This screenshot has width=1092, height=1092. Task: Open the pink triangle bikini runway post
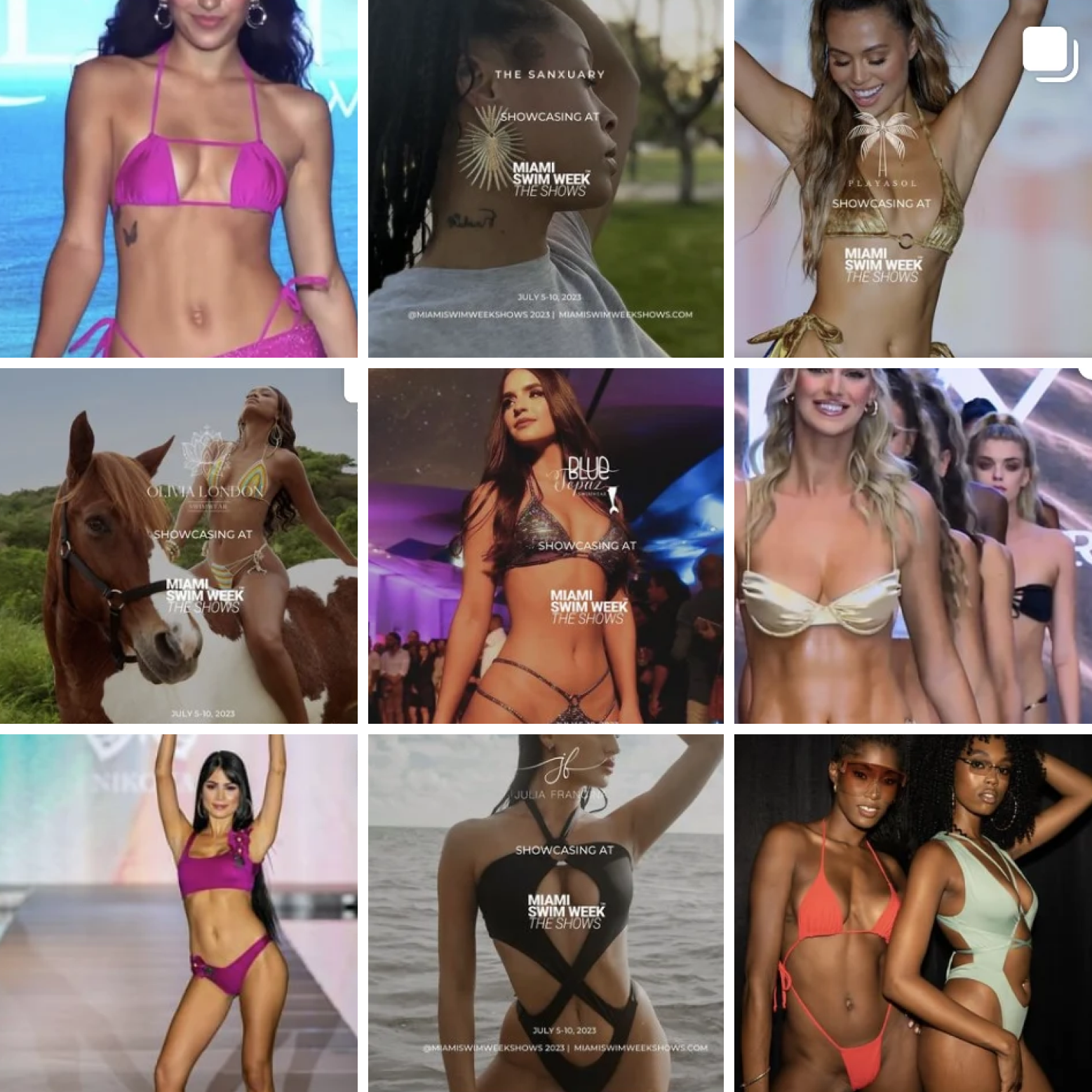pyautogui.click(x=178, y=178)
